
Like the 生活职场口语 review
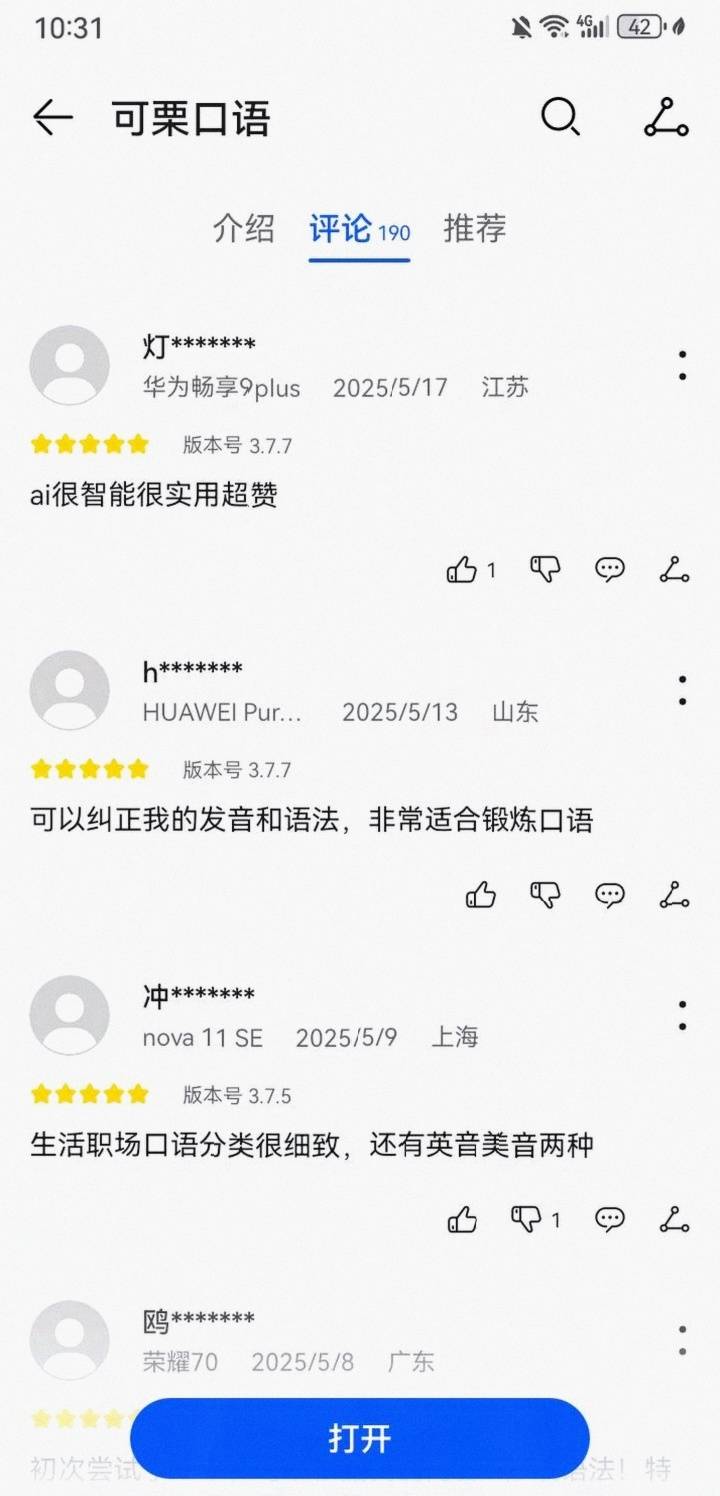(x=462, y=1220)
